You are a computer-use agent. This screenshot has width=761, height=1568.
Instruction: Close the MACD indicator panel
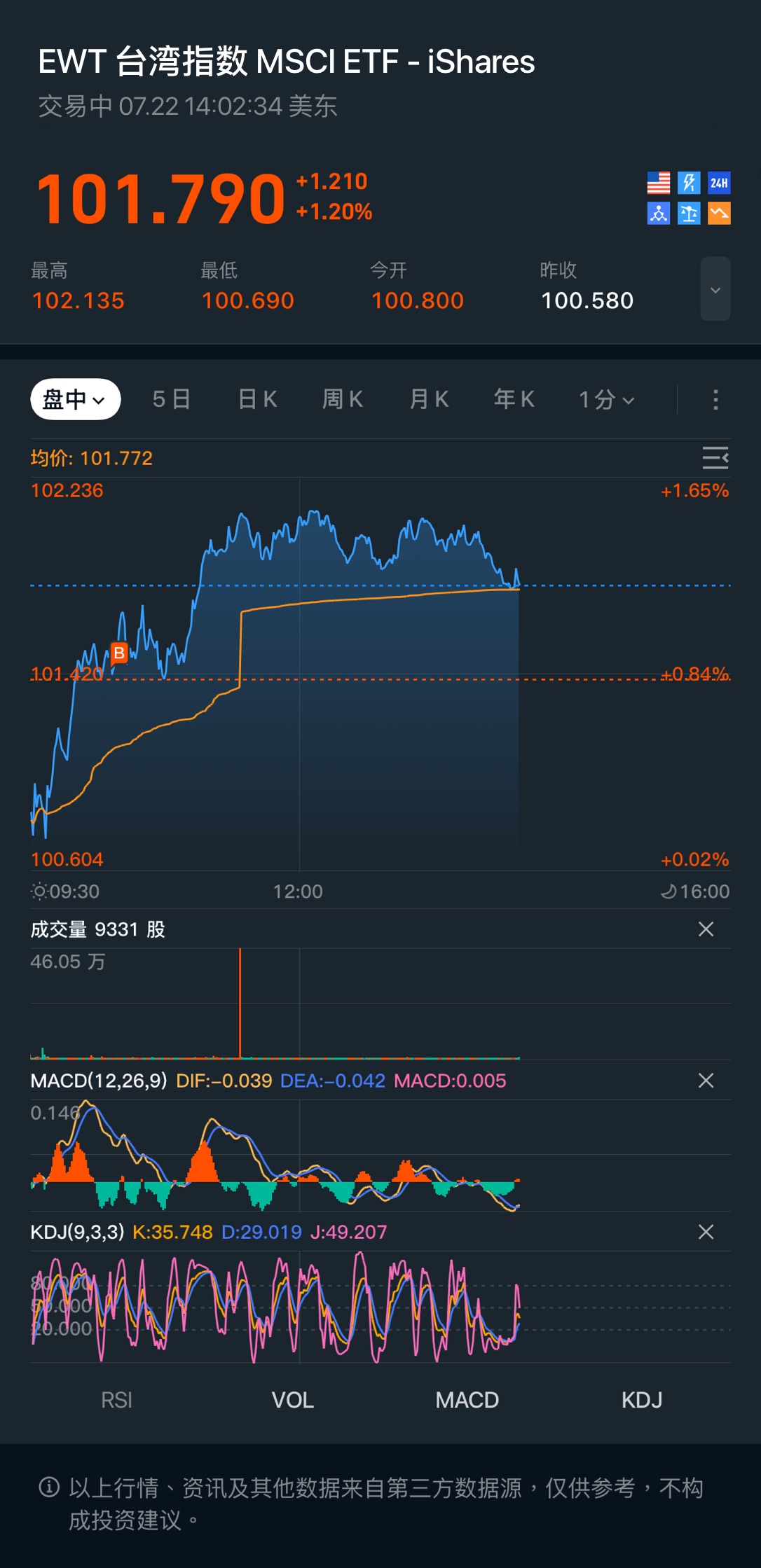click(x=706, y=1081)
